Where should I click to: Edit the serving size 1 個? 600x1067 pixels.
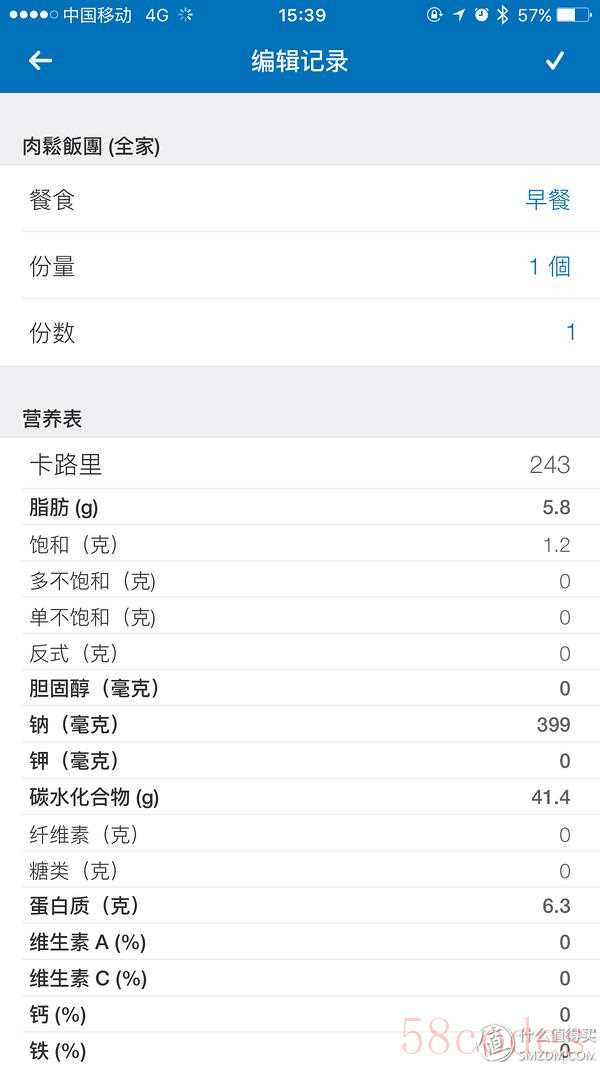pos(549,267)
